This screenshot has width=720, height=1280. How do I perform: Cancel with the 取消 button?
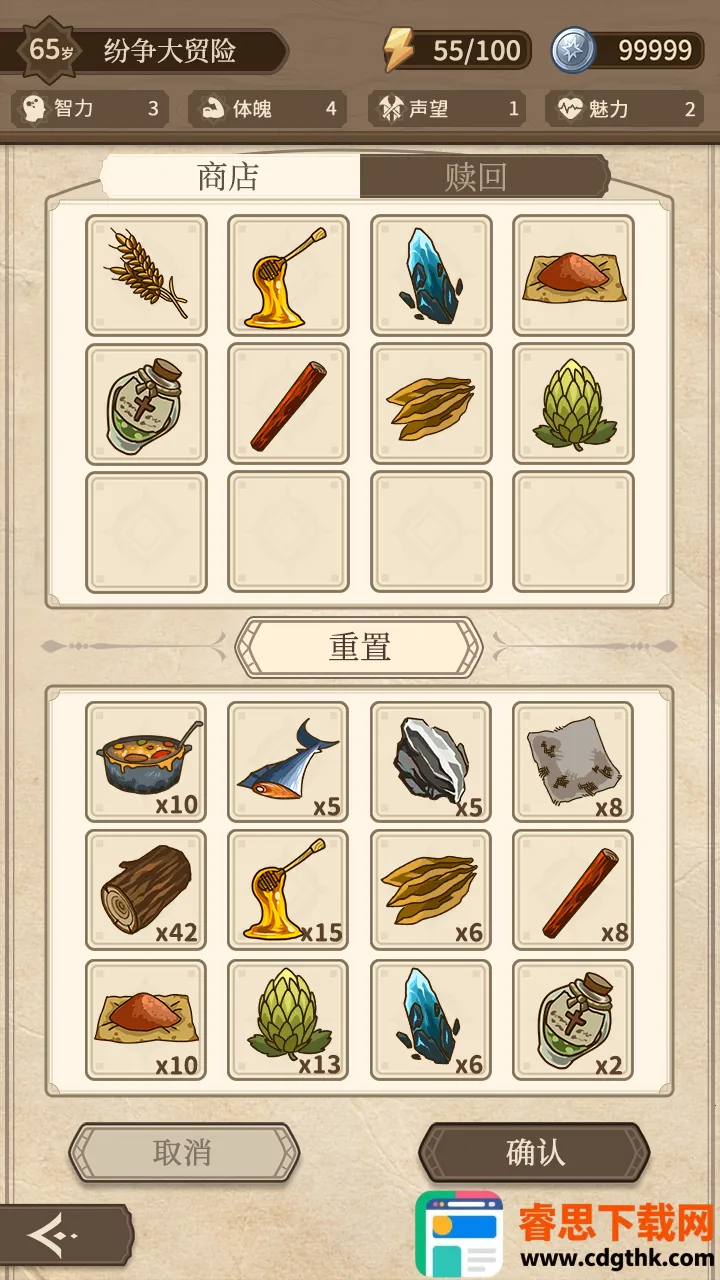[183, 1152]
